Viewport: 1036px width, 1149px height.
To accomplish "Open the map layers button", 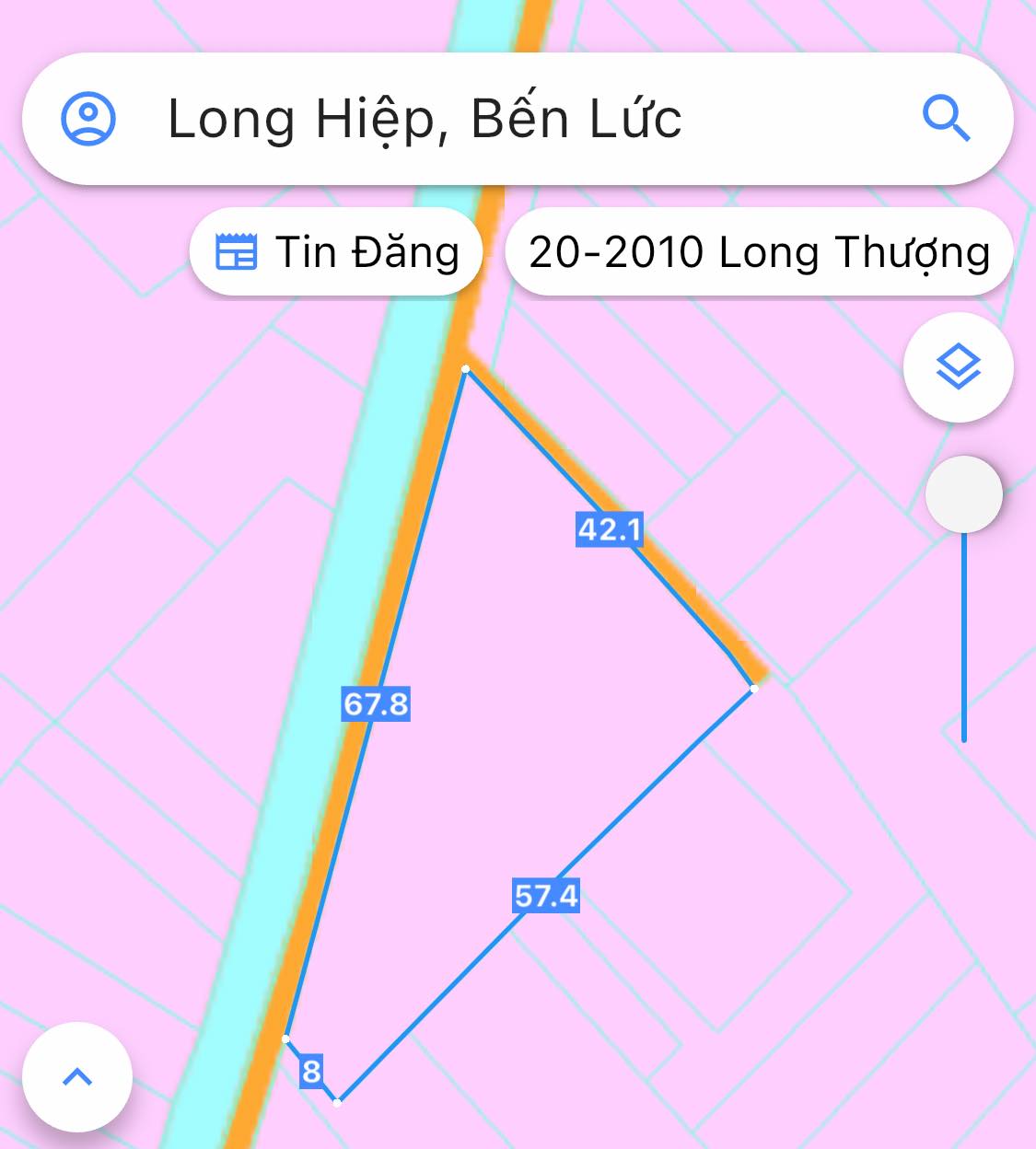I will tap(959, 367).
